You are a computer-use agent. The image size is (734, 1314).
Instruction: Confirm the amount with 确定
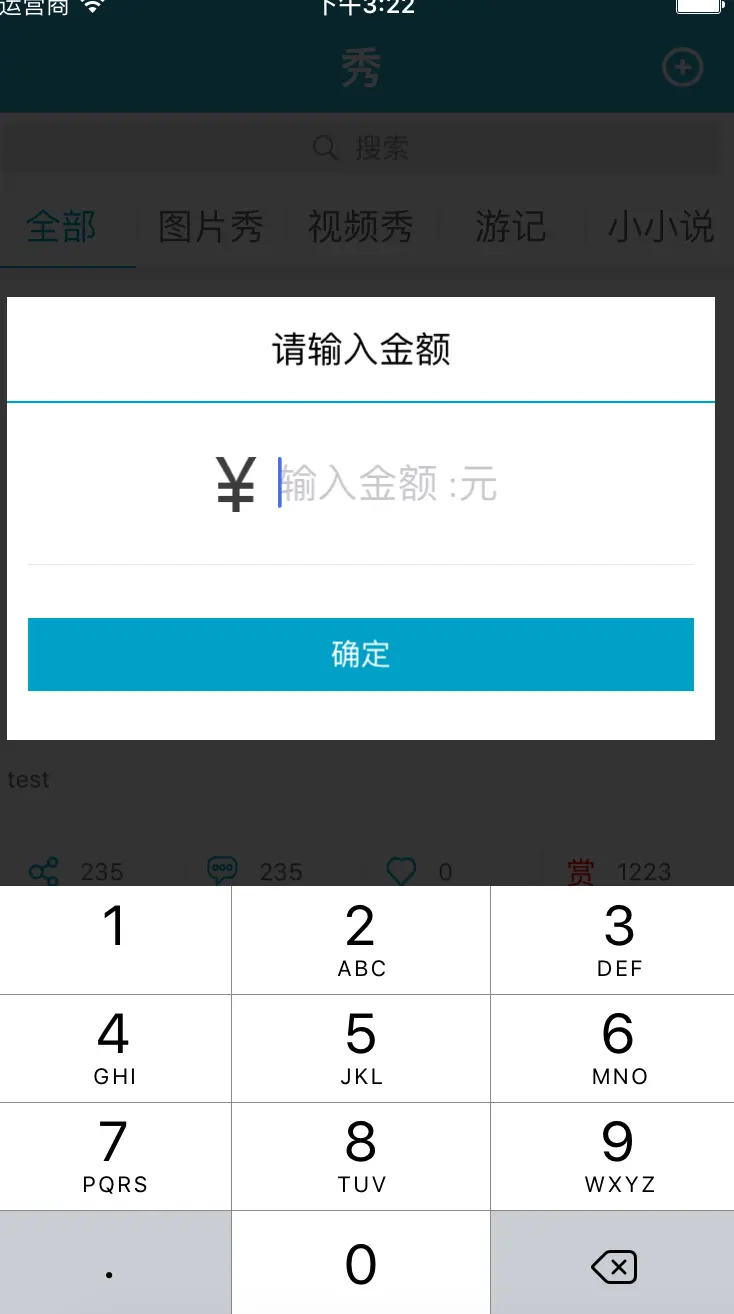(361, 654)
